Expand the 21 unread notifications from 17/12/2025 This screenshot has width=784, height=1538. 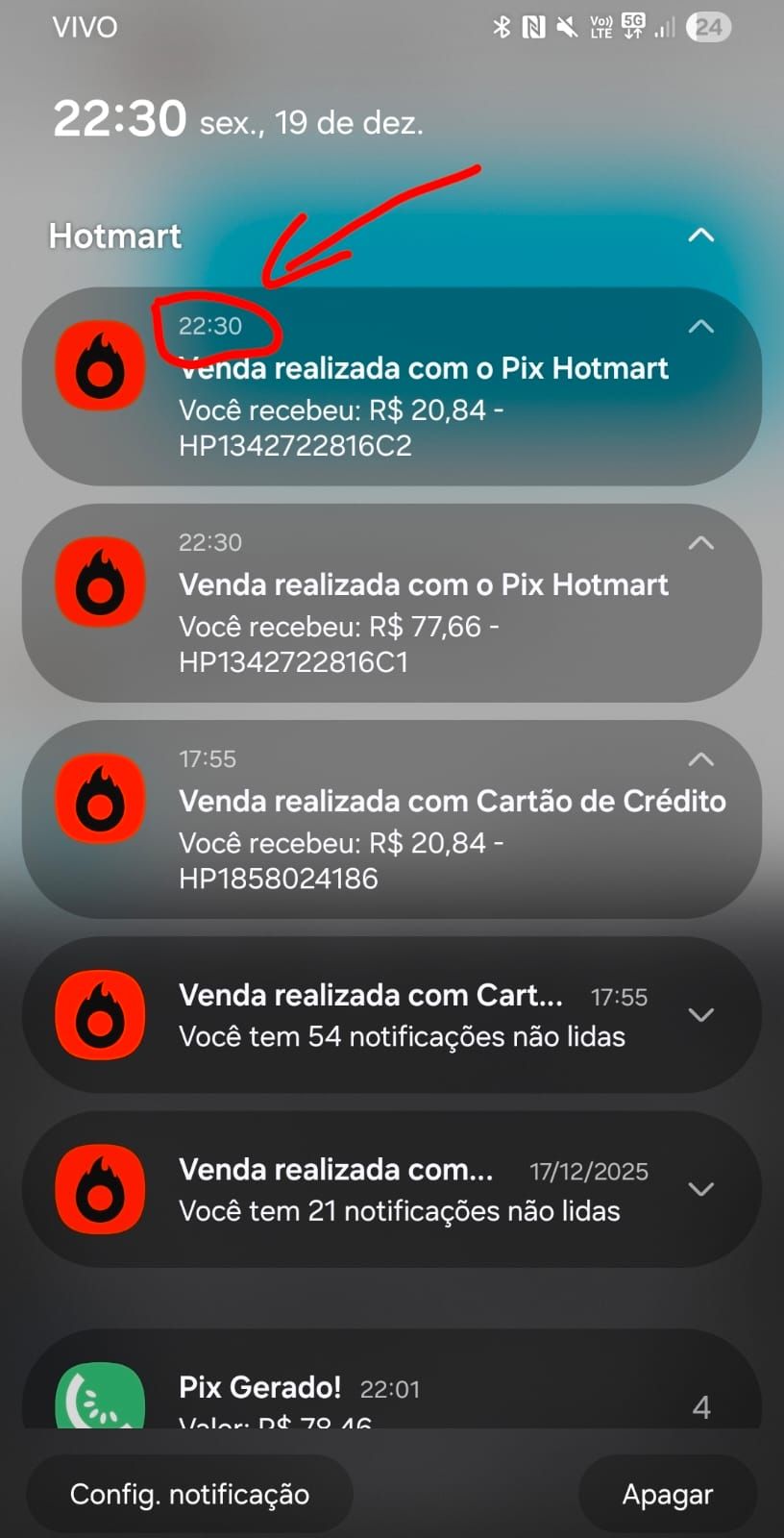coord(701,1189)
